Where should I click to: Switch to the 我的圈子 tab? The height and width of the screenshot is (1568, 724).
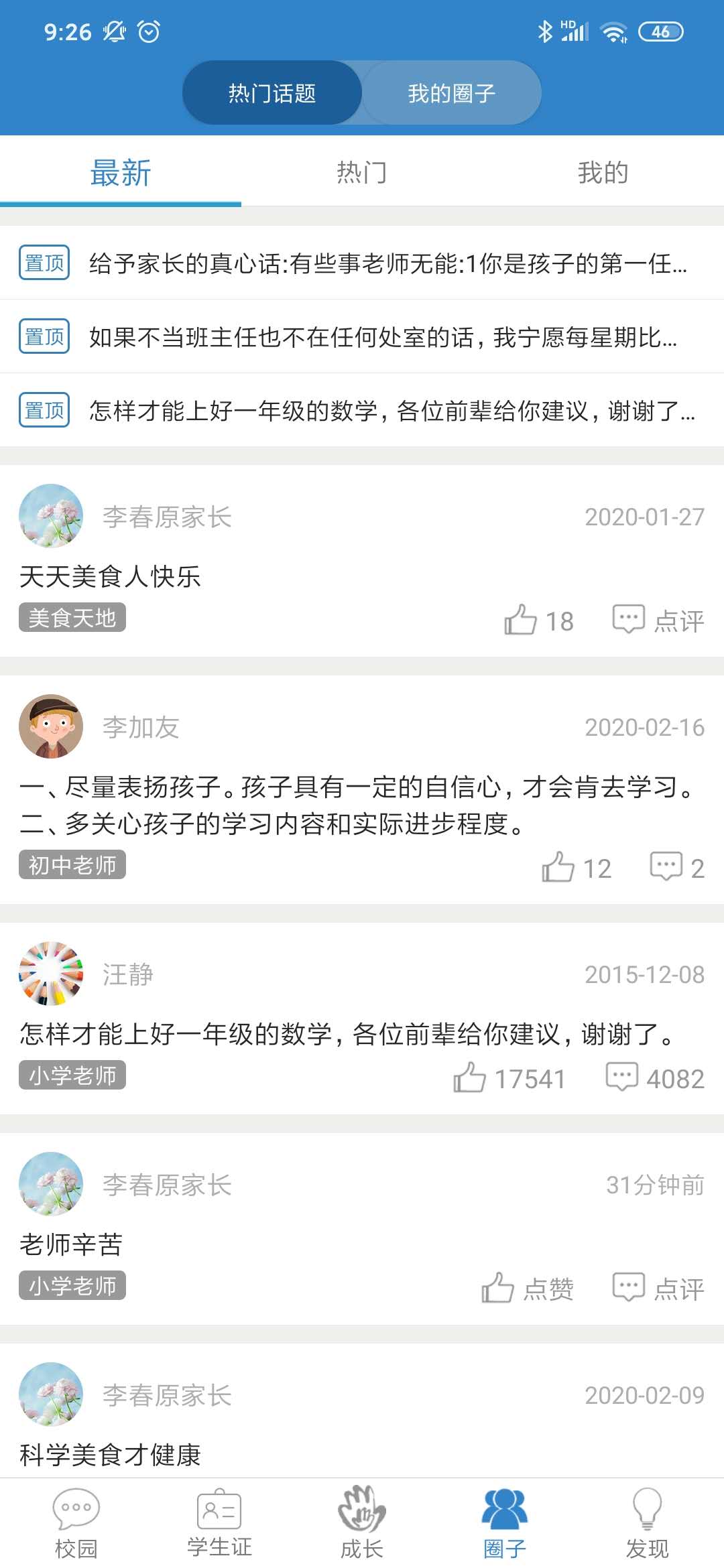tap(451, 92)
